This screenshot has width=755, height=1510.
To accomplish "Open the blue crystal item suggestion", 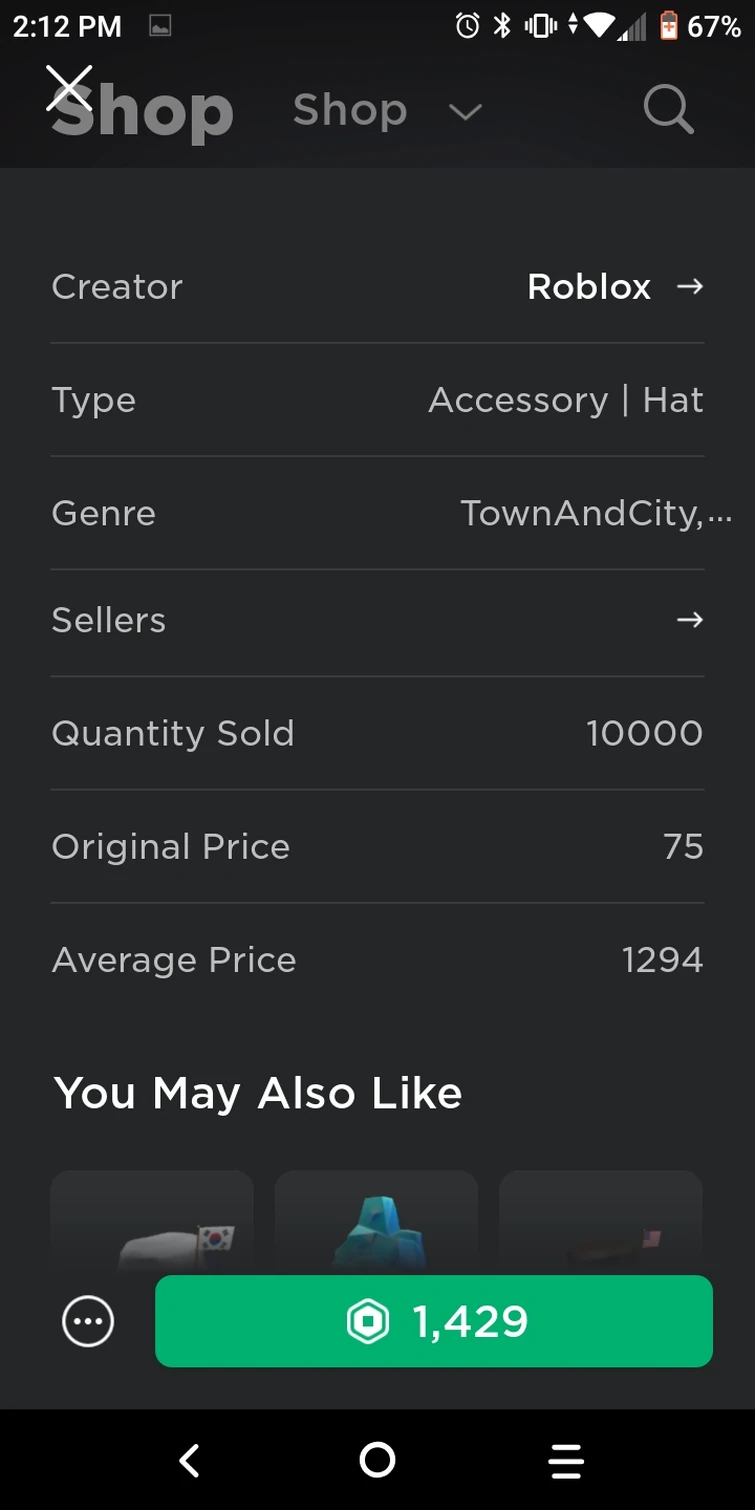I will tap(376, 1222).
